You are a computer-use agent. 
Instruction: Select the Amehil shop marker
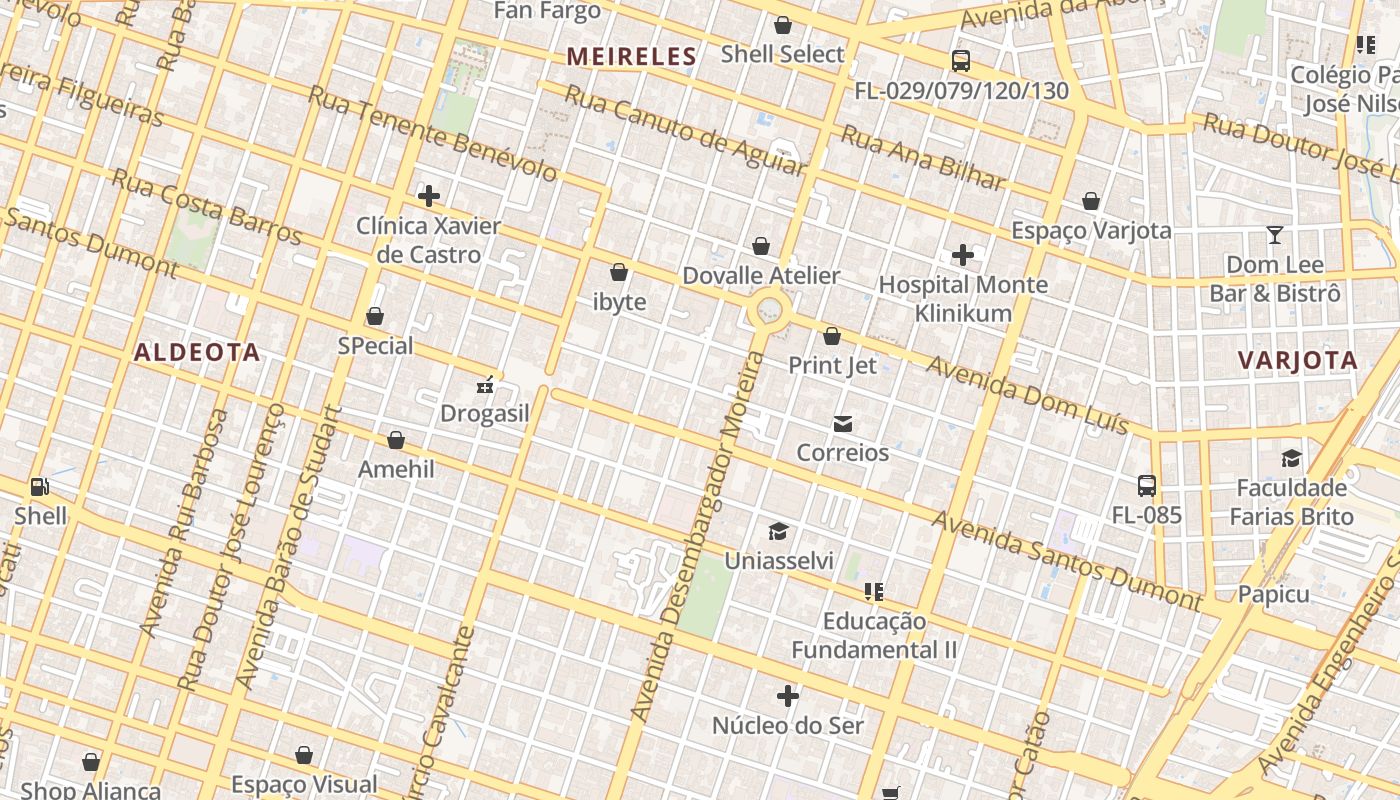click(x=396, y=440)
